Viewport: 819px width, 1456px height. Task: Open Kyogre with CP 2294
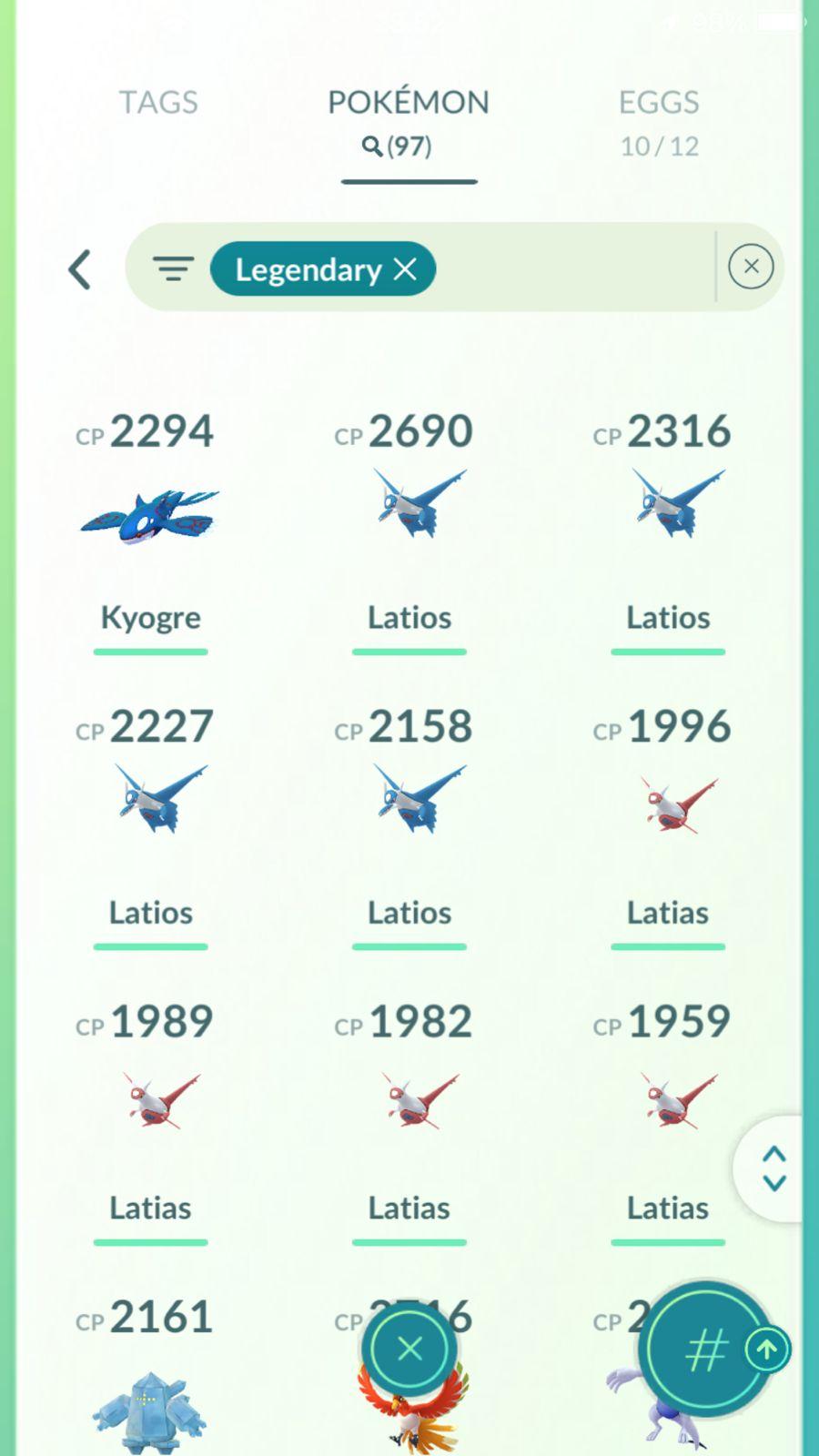point(150,519)
